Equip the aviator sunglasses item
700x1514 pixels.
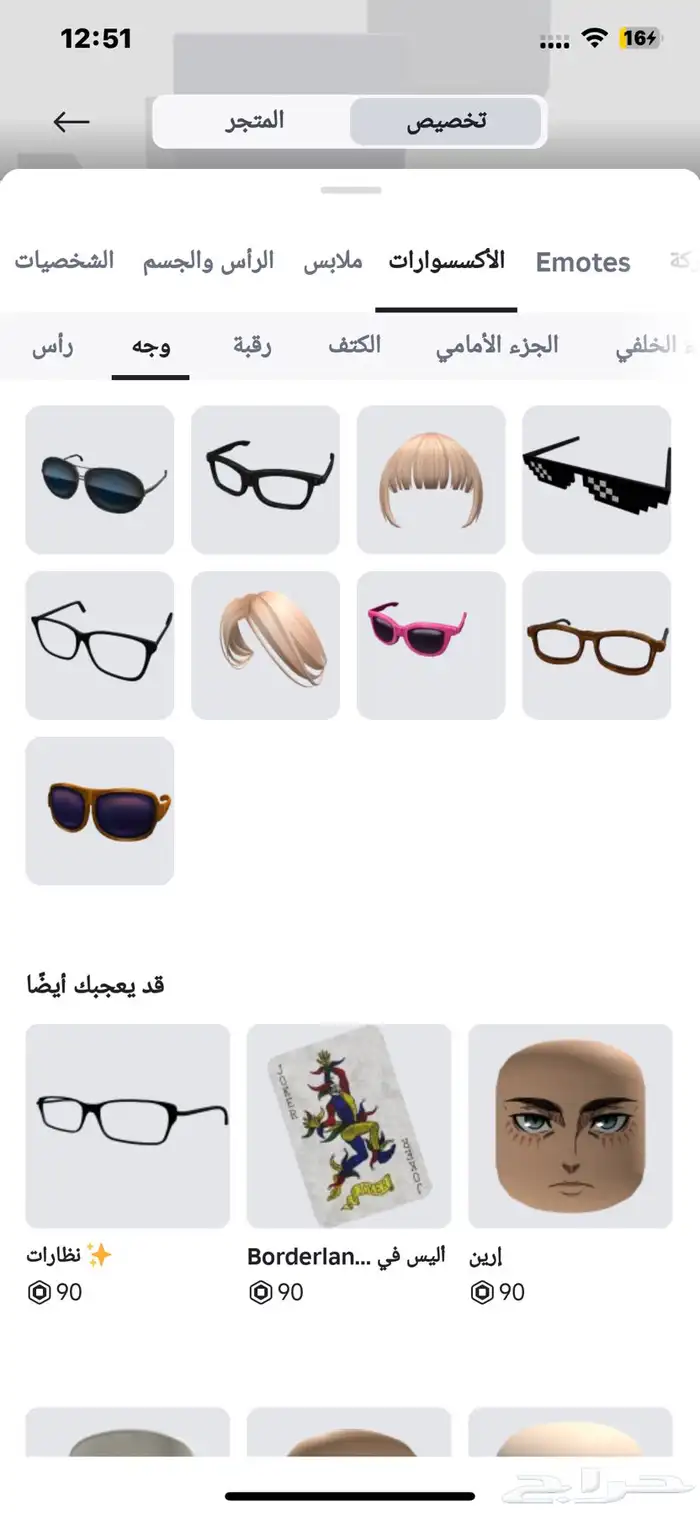point(100,480)
